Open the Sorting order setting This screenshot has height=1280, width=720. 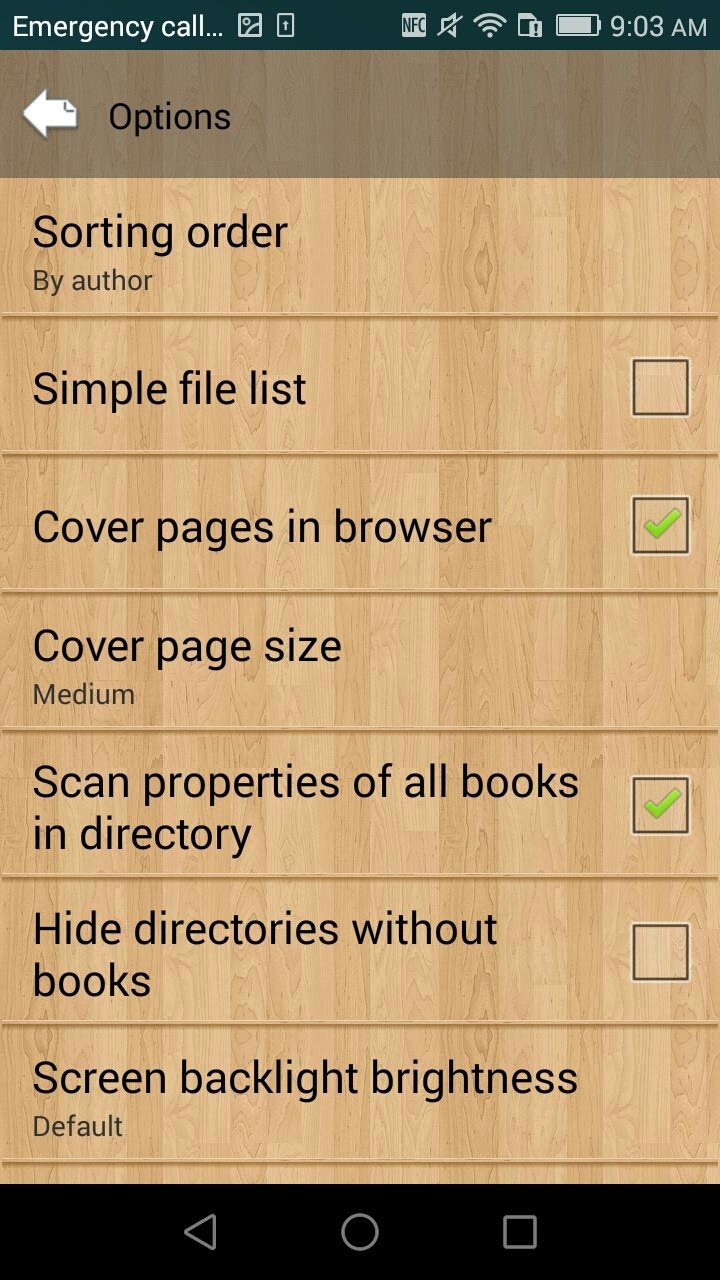pos(360,248)
